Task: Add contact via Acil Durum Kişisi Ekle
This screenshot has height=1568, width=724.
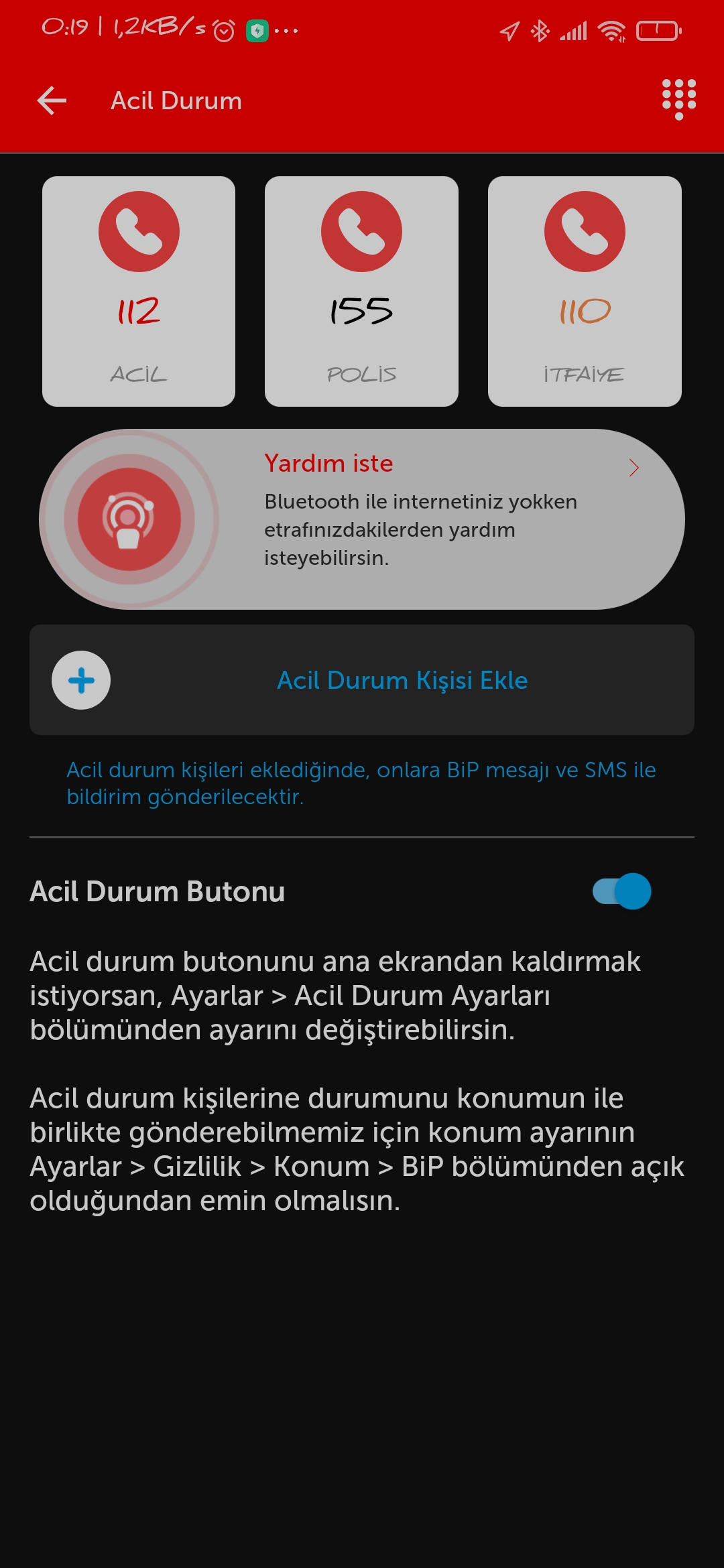Action: (x=362, y=680)
